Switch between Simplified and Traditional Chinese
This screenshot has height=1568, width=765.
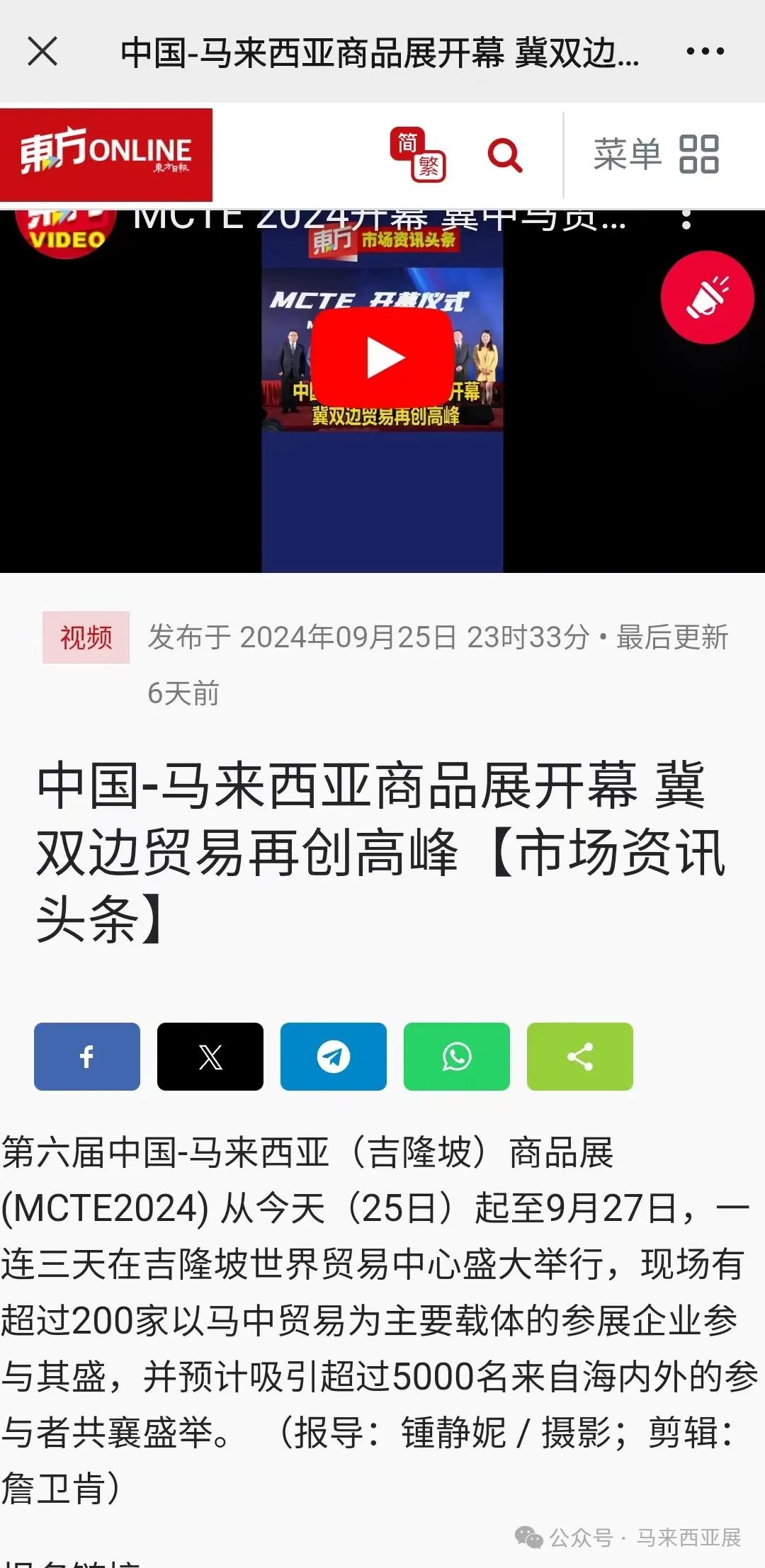point(418,154)
